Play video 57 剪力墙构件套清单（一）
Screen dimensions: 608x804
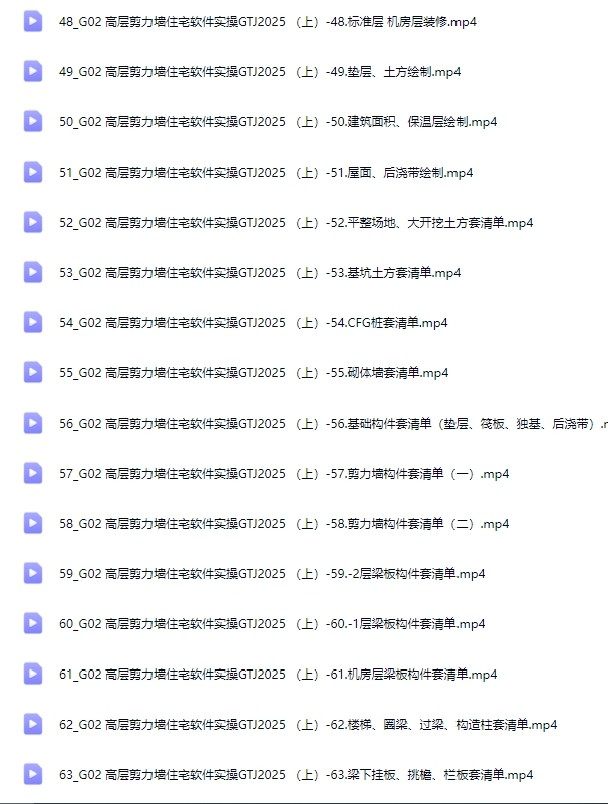coord(284,473)
